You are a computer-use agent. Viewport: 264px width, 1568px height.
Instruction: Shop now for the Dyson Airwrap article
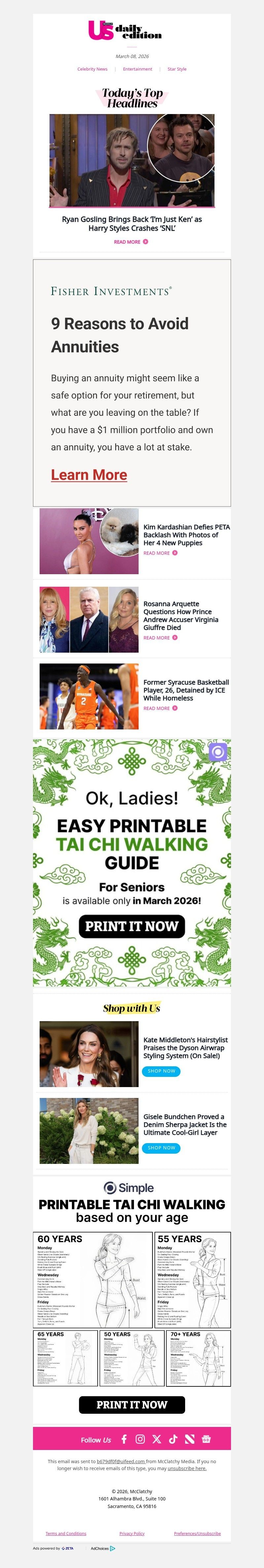pos(161,1071)
